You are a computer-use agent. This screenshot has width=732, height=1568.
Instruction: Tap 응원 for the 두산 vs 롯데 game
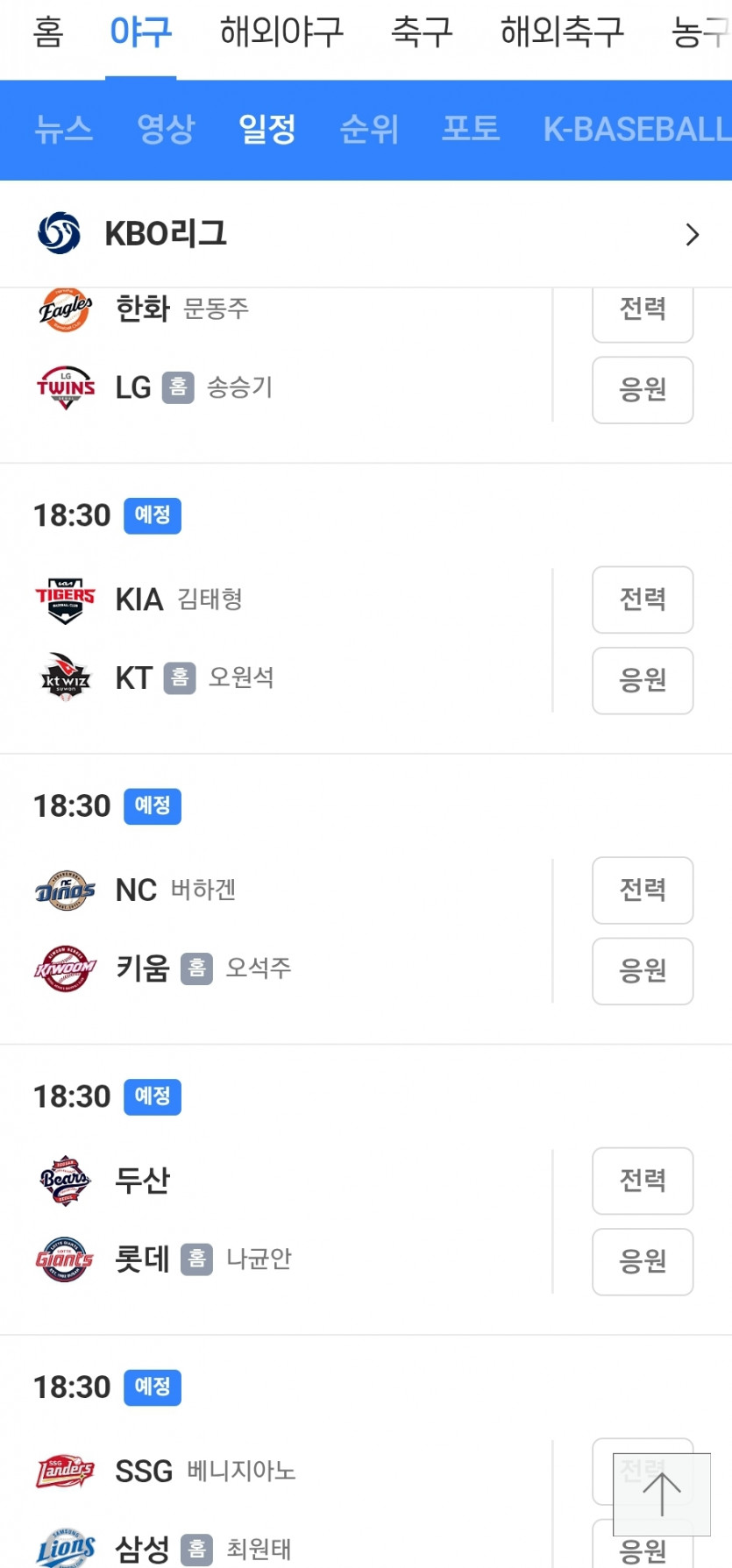(x=643, y=1261)
